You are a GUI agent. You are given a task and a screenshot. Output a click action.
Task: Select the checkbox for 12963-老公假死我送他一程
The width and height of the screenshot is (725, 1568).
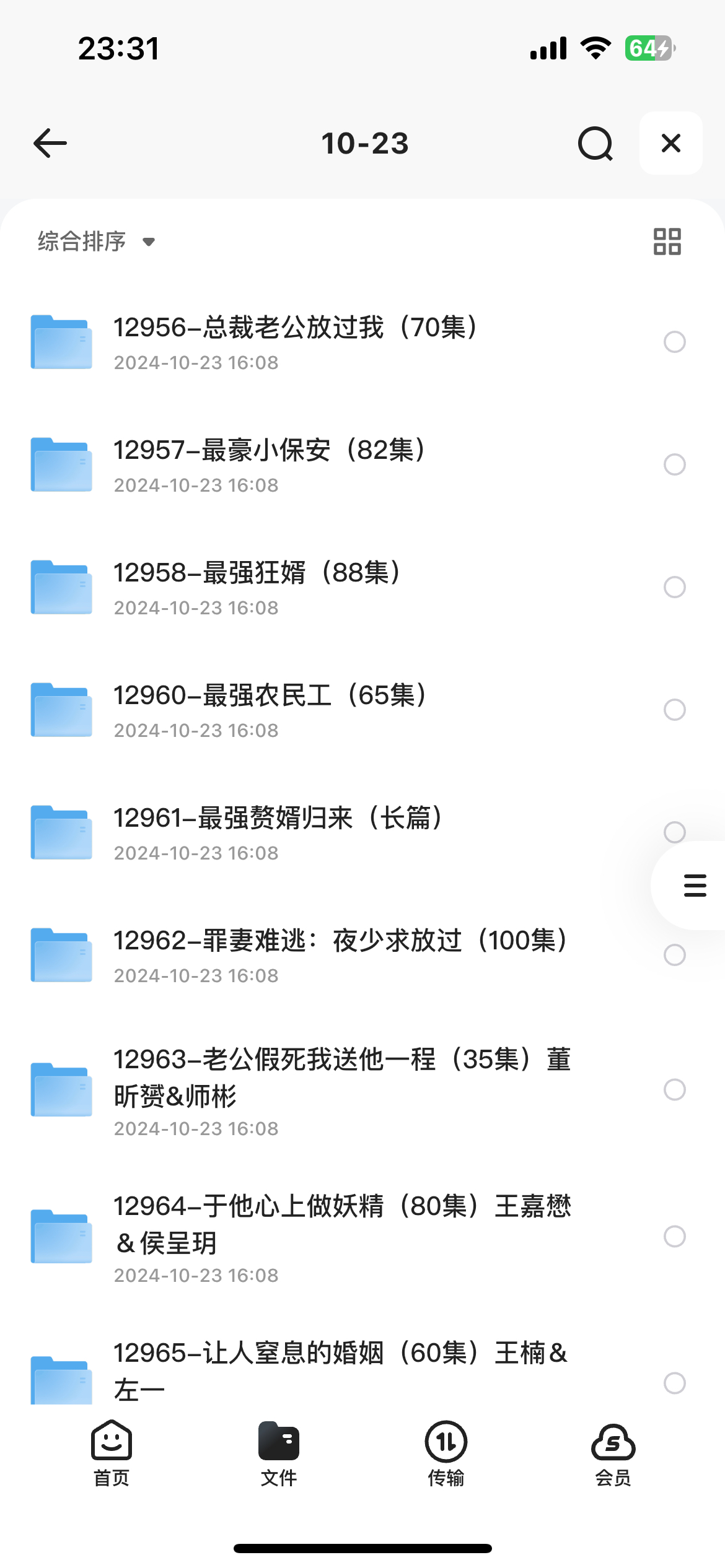[x=674, y=1089]
